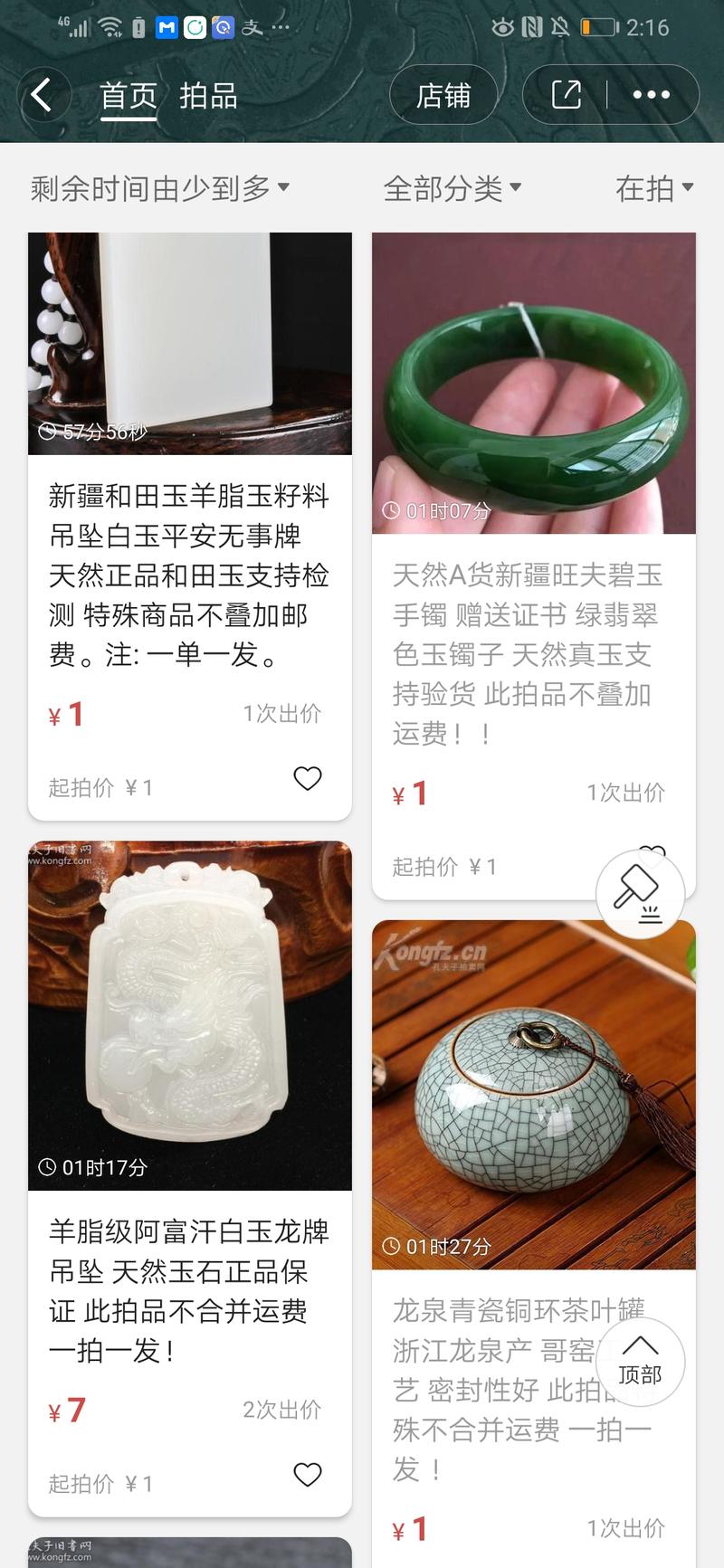Open the 在拍 status filter dropdown

(654, 187)
